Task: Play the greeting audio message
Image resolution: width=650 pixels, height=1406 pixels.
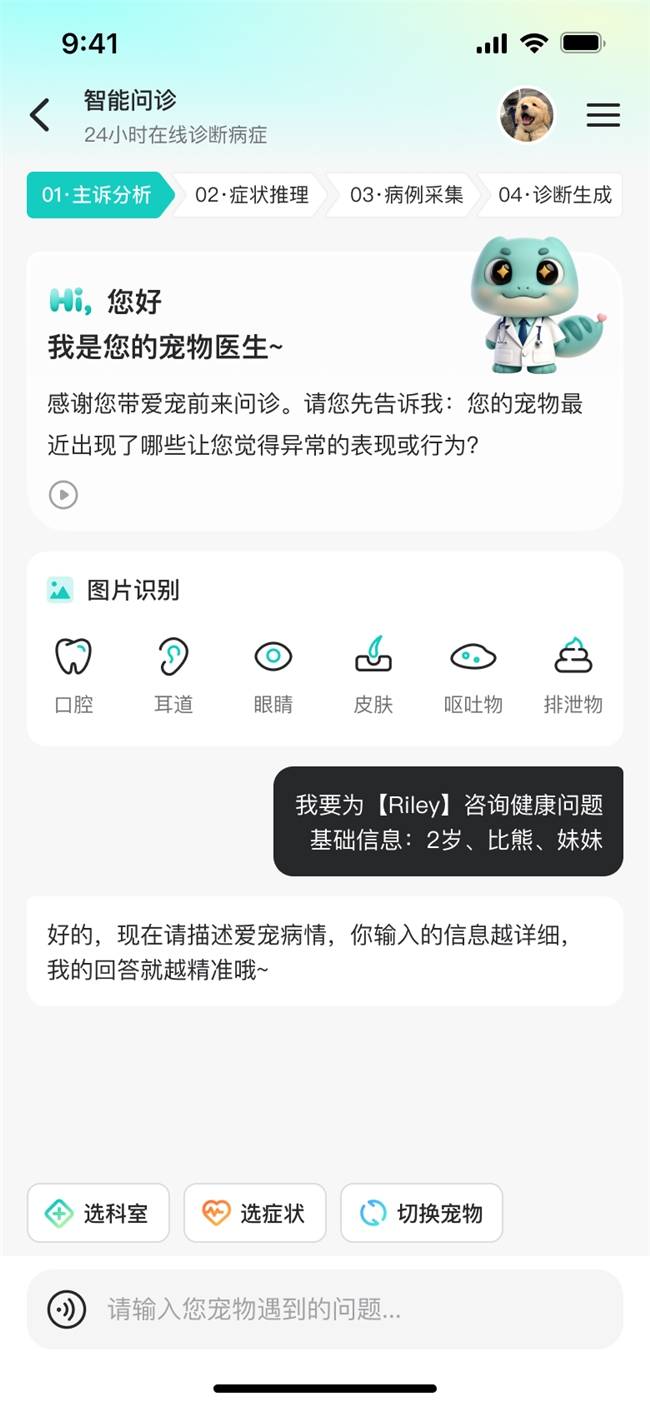Action: [63, 494]
